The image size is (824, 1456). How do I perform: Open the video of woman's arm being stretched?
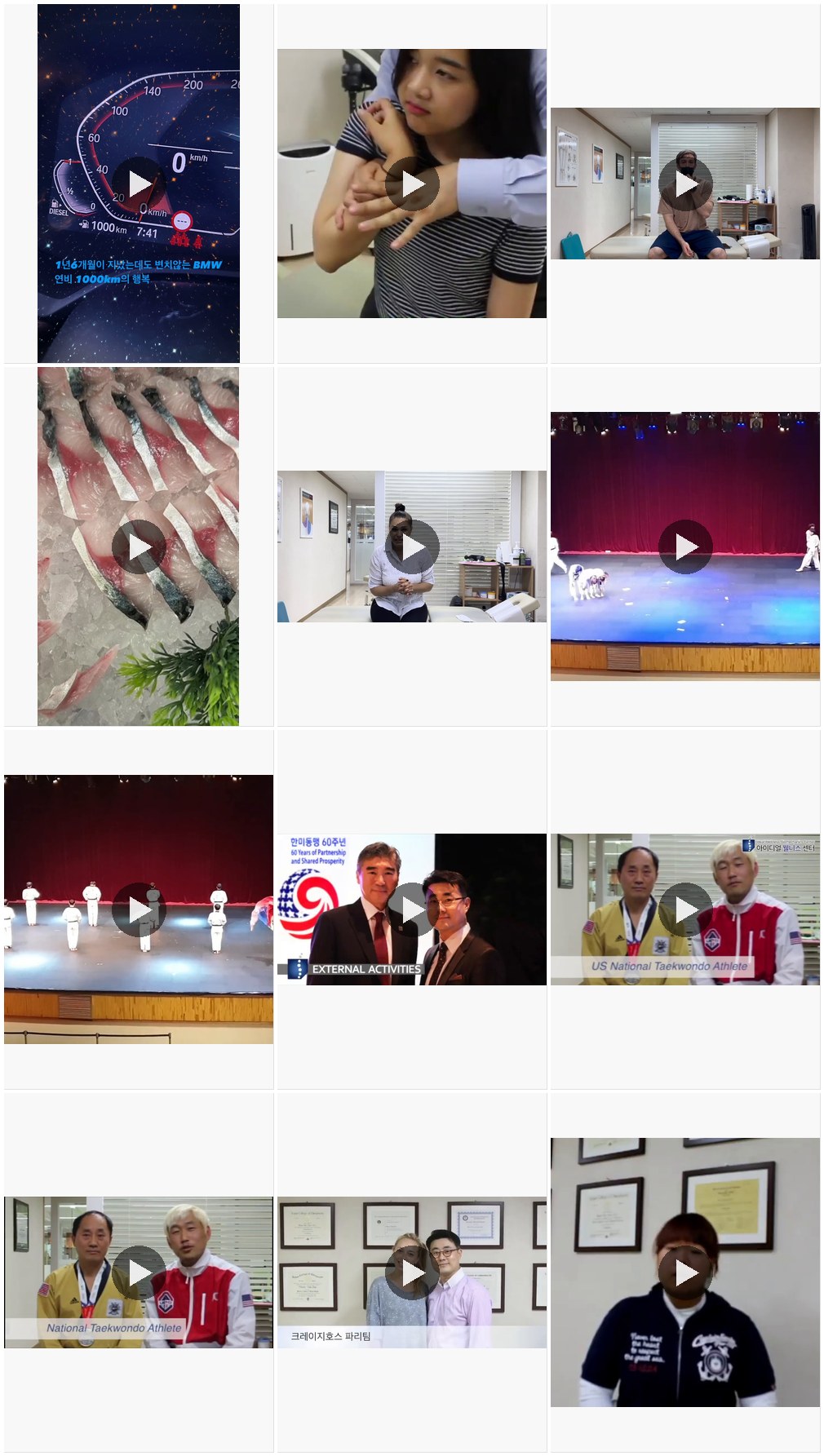[412, 184]
